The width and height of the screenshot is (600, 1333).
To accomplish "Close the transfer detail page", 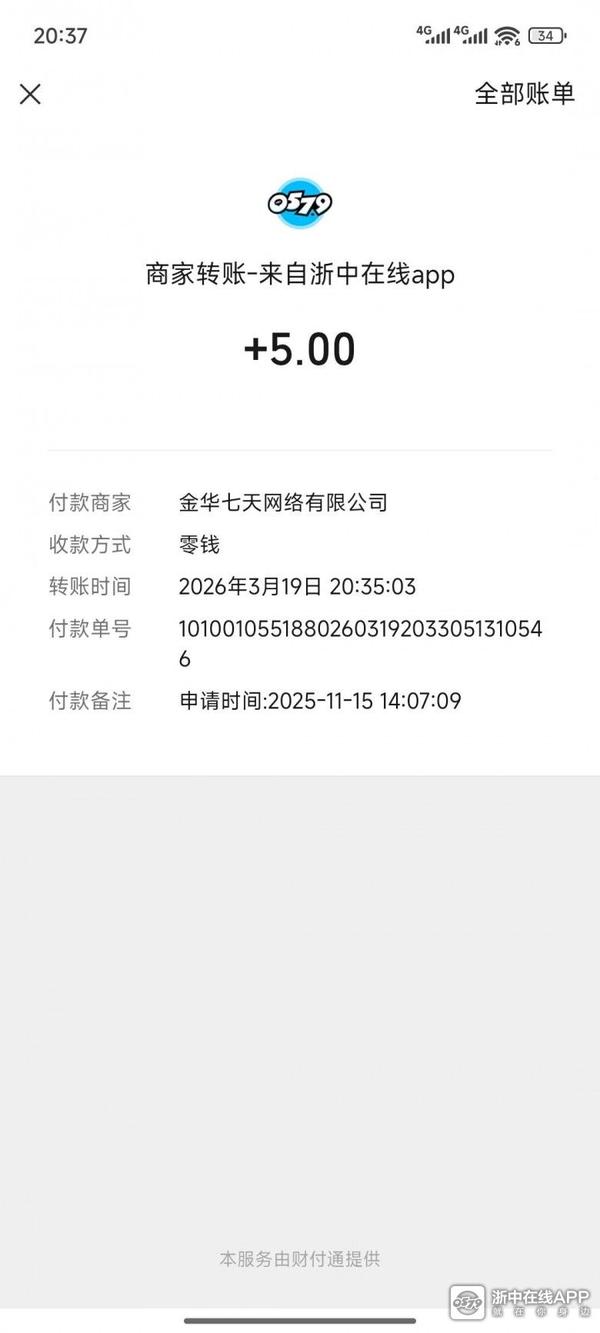I will point(30,94).
